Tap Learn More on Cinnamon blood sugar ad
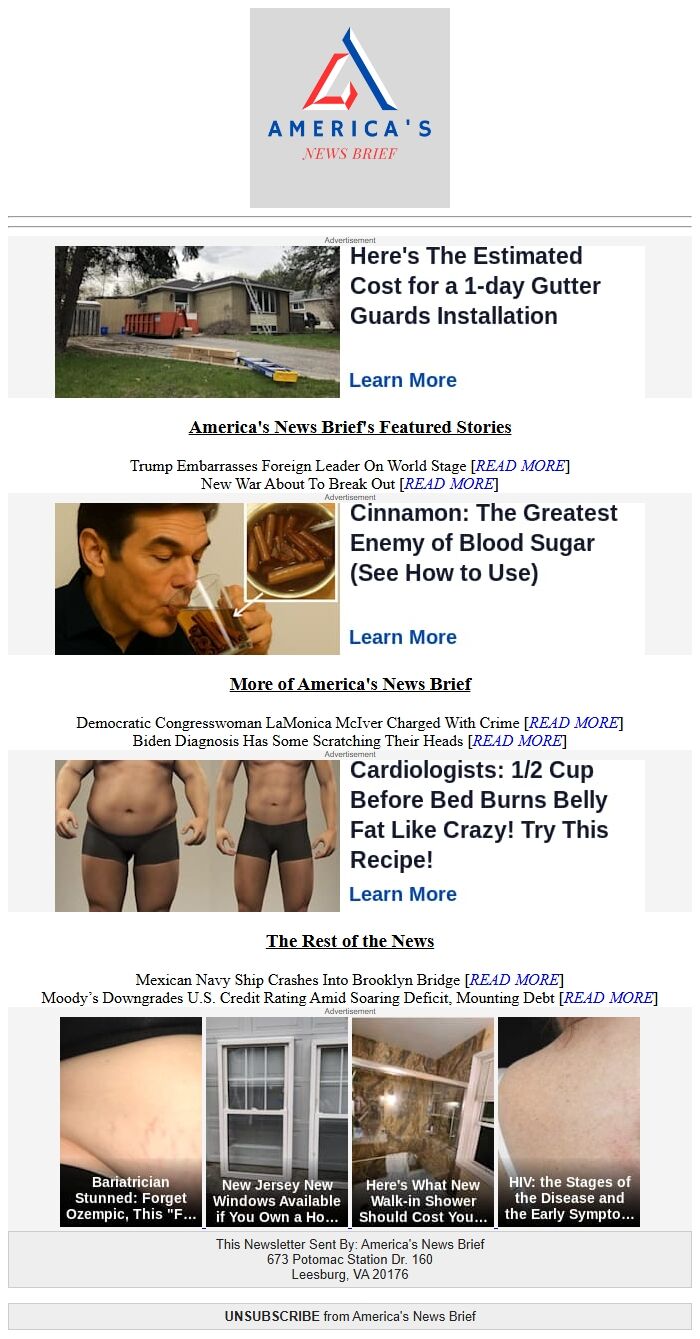This screenshot has width=700, height=1339. click(403, 637)
